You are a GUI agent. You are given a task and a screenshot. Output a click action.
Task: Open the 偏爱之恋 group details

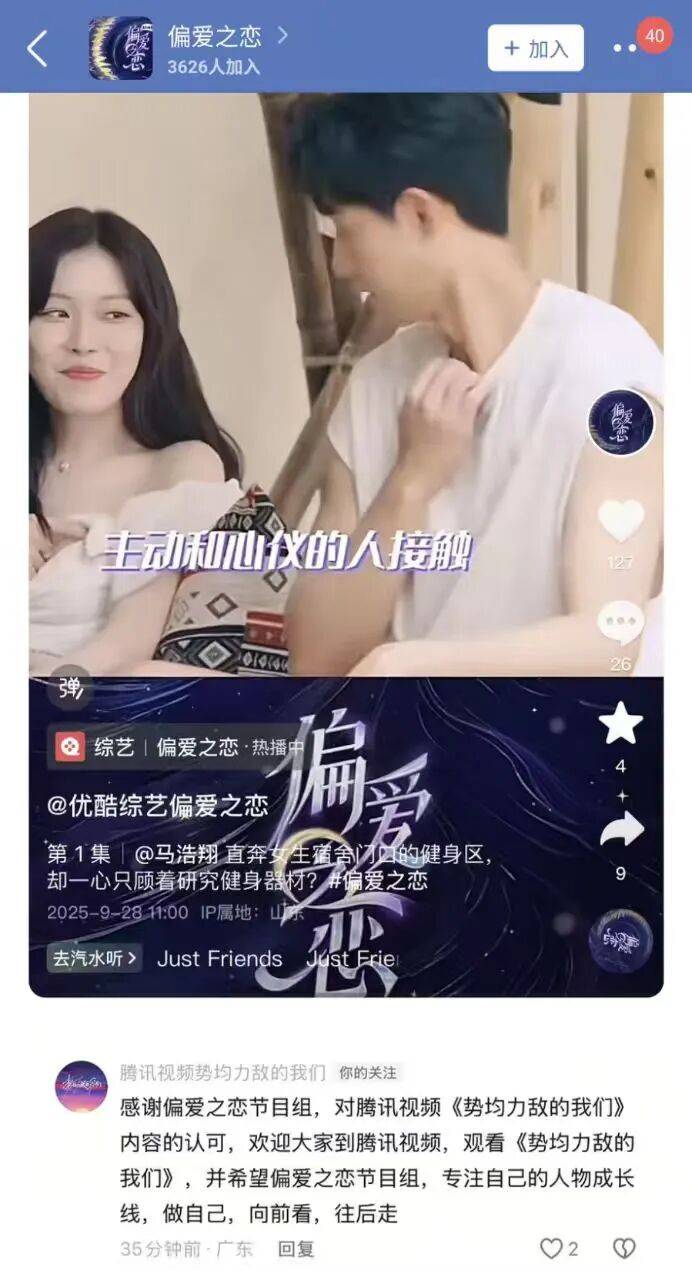(215, 38)
